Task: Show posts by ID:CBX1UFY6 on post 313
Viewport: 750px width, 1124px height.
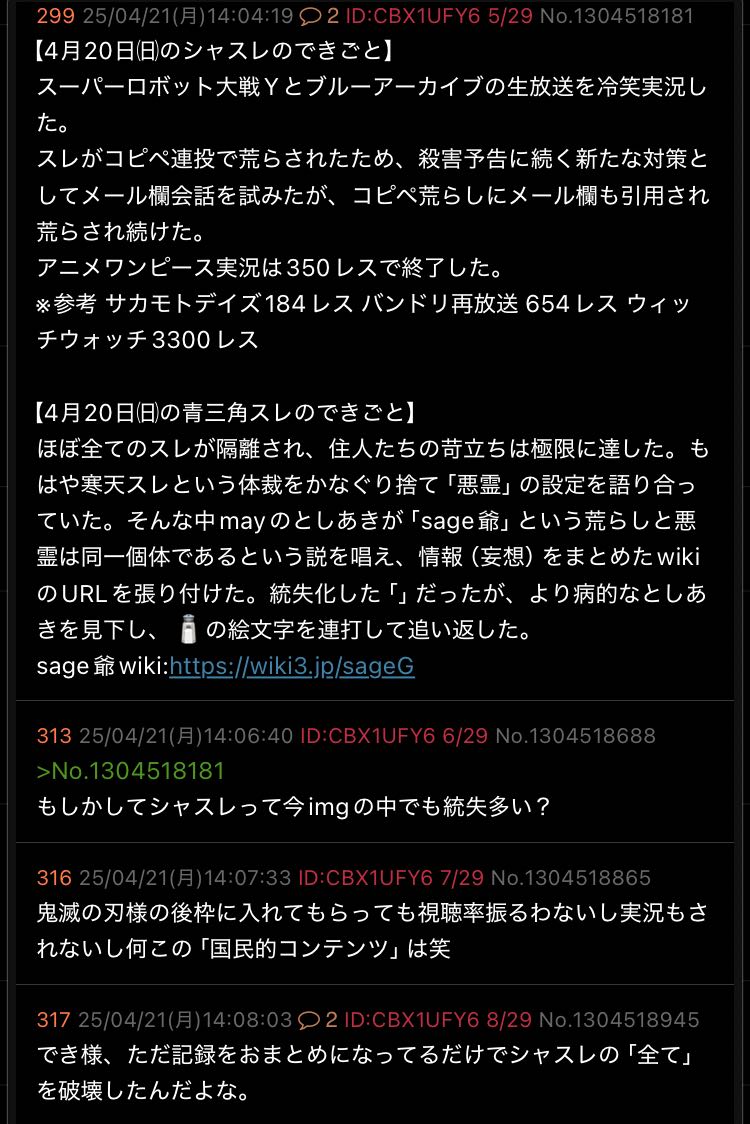Action: point(367,736)
